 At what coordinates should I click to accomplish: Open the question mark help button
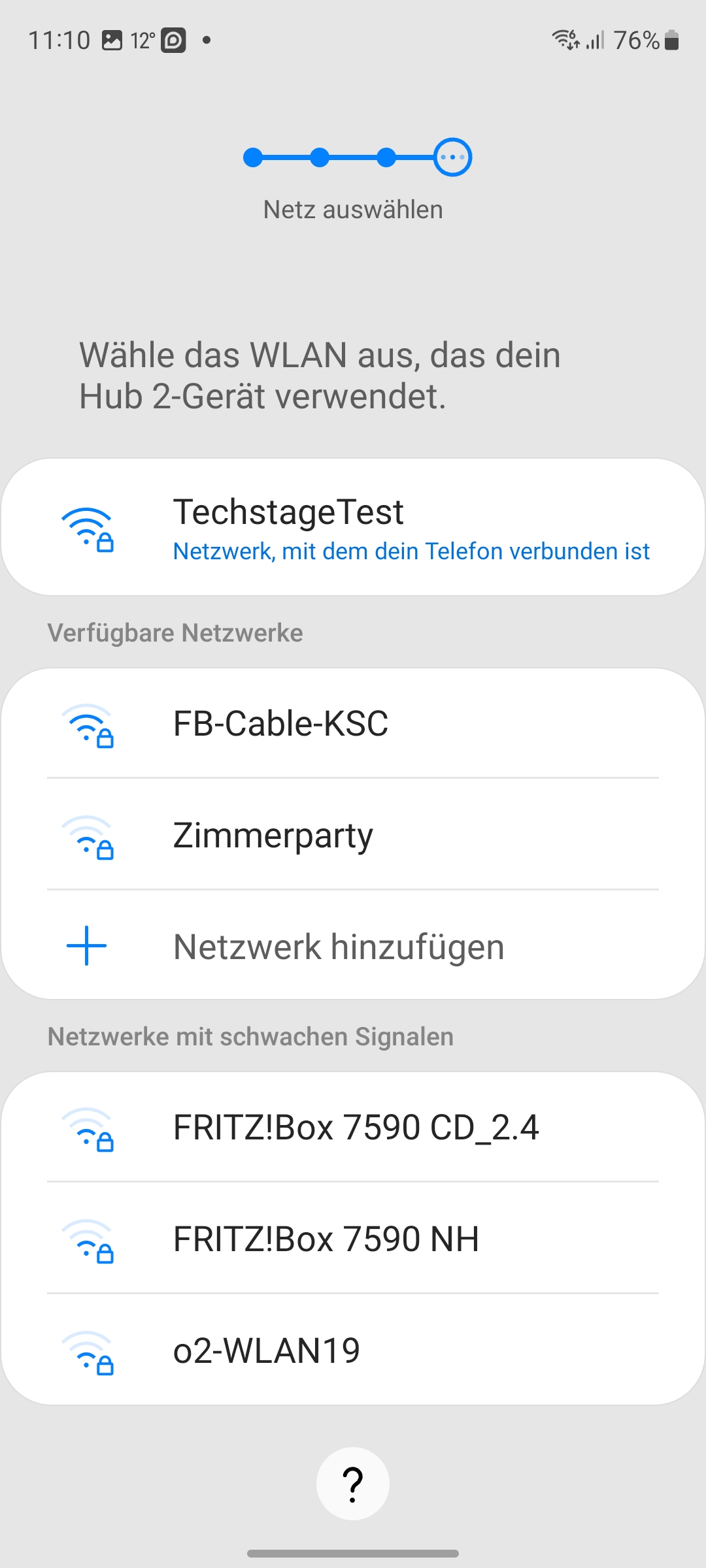(x=353, y=1484)
